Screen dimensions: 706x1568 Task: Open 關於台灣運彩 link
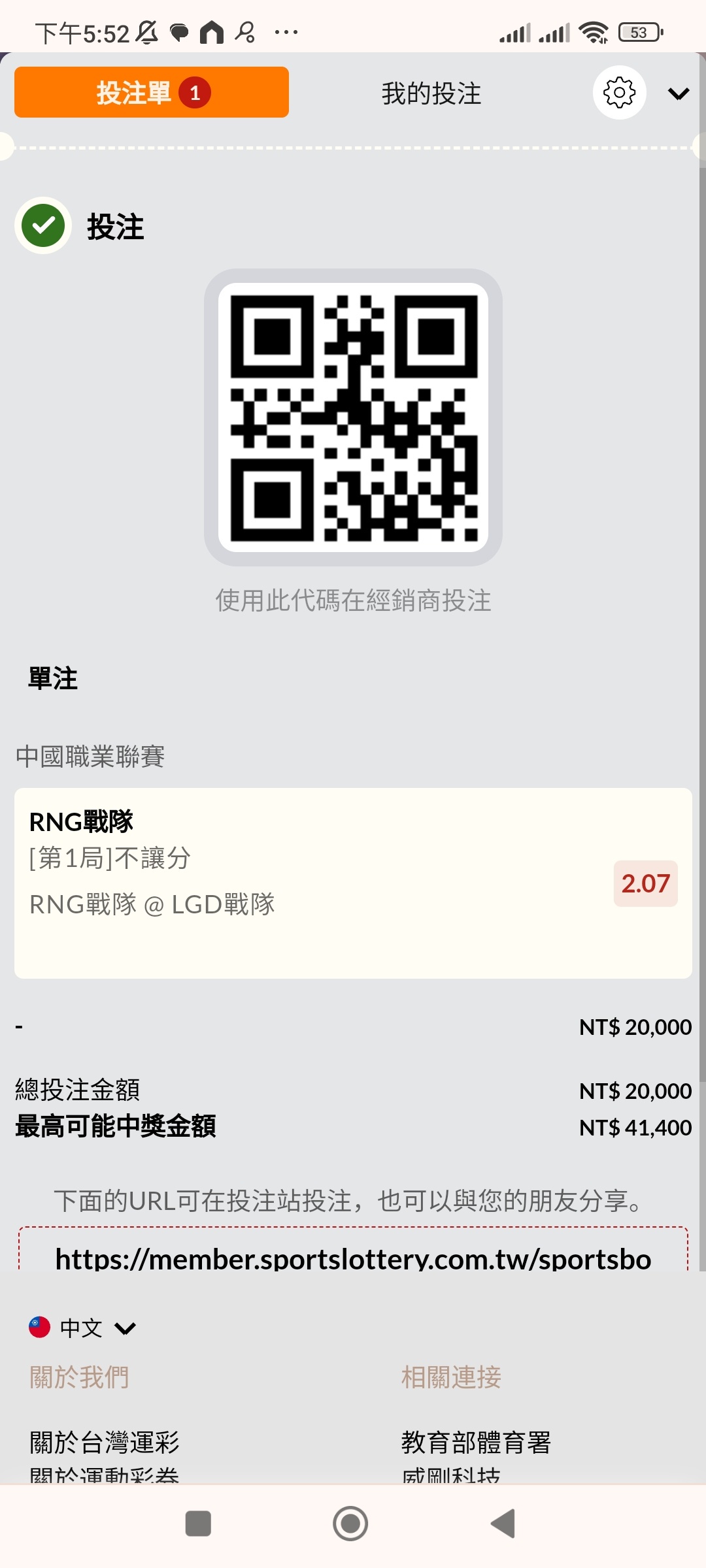pyautogui.click(x=105, y=1442)
